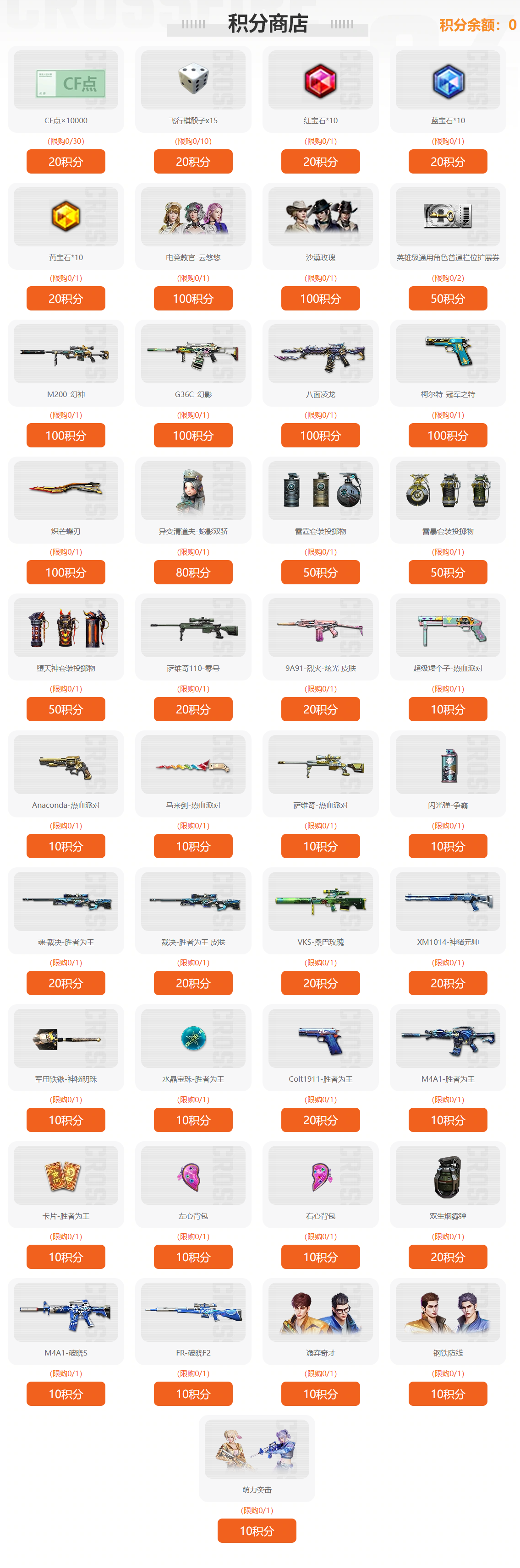Viewport: 520px width, 1568px height.
Task: Tap the 10积分 button under M4A1-破晓S
Action: (66, 1394)
